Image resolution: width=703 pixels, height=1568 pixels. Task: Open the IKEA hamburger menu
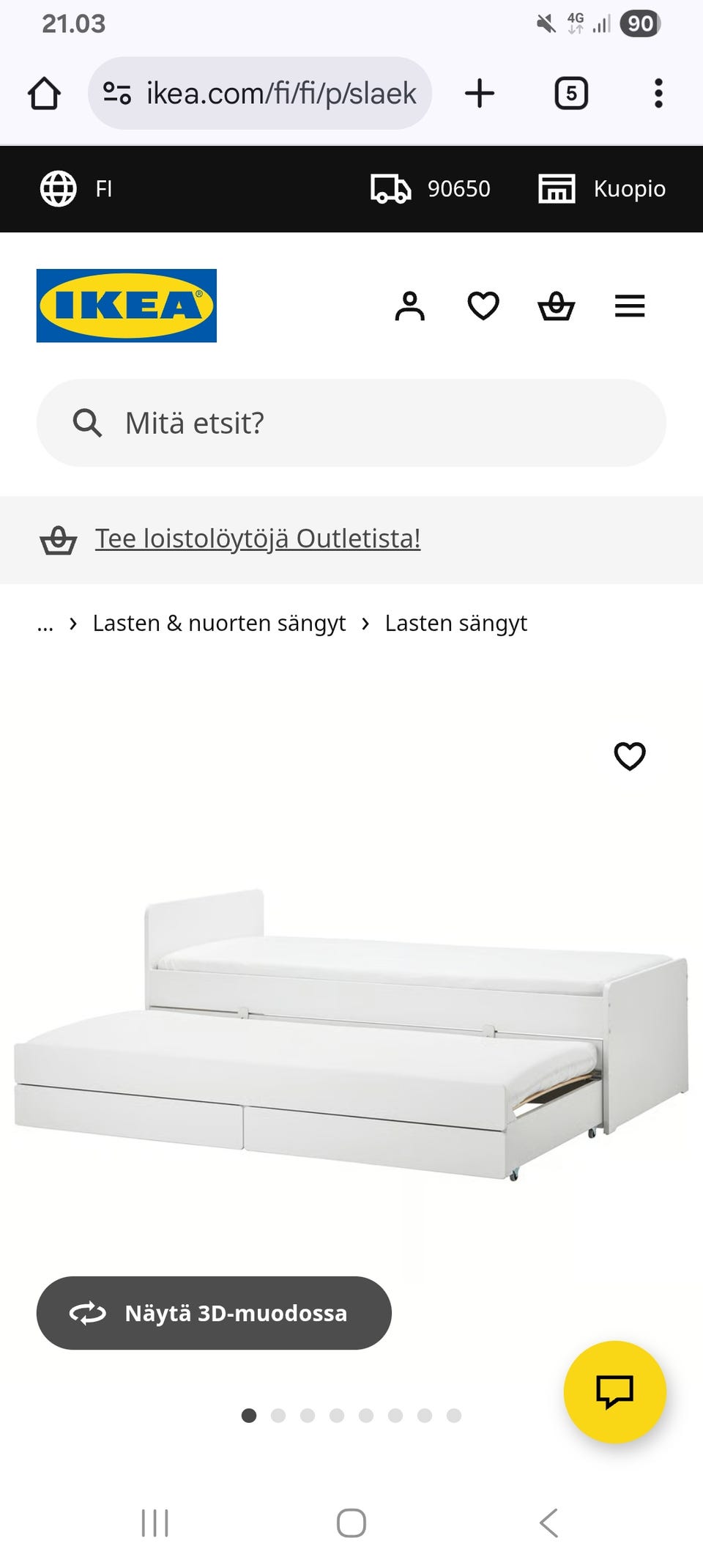pos(630,306)
